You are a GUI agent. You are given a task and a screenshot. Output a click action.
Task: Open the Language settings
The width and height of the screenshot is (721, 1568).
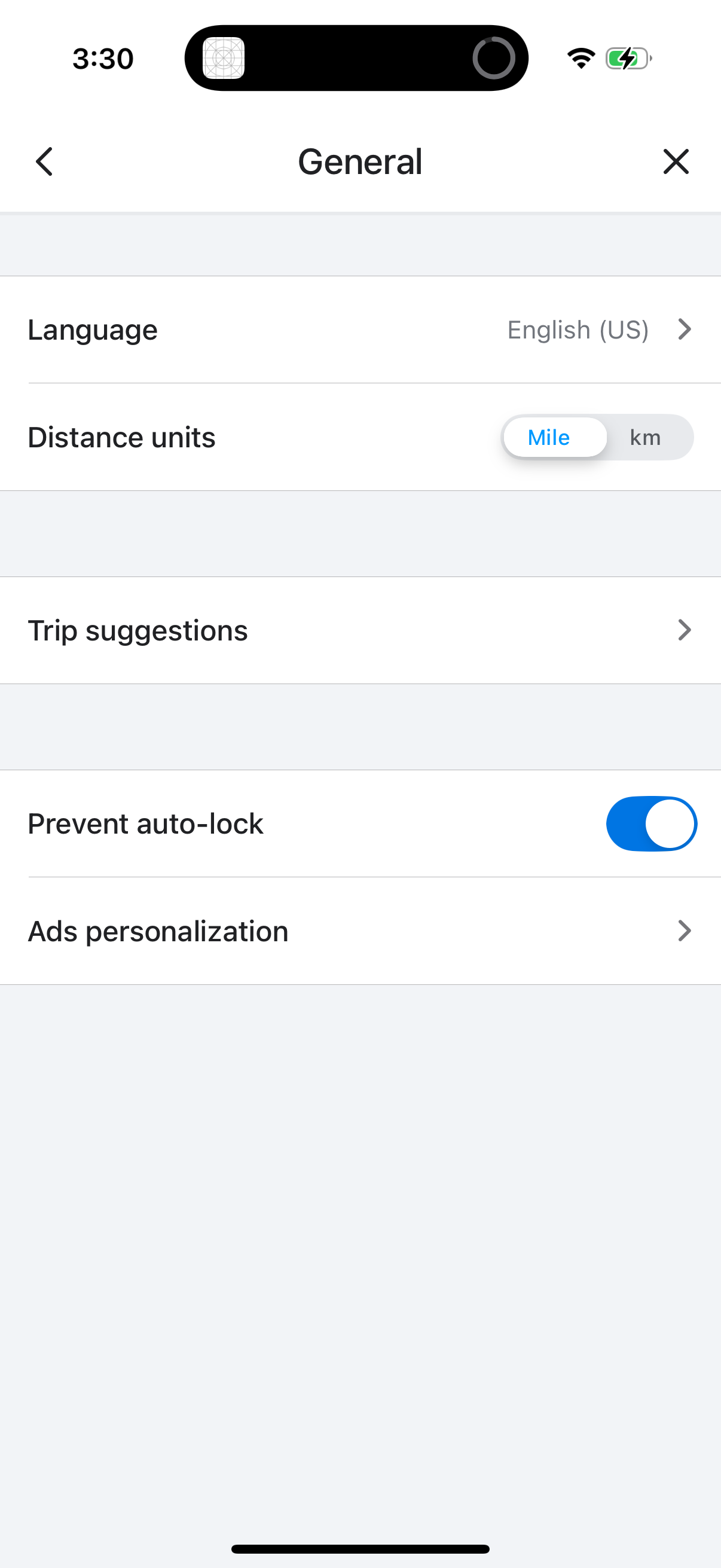point(93,330)
